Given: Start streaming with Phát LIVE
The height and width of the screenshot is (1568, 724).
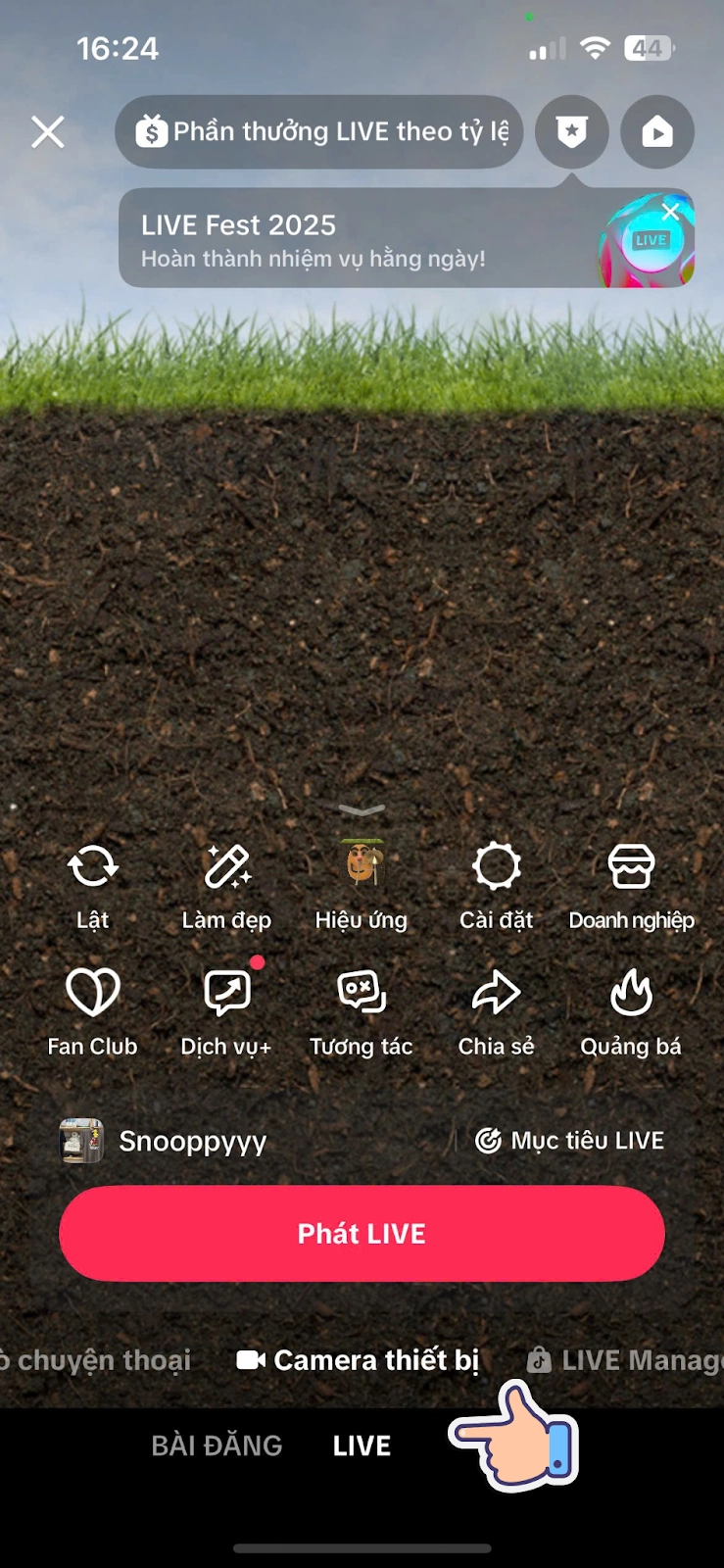Looking at the screenshot, I should 362,1234.
